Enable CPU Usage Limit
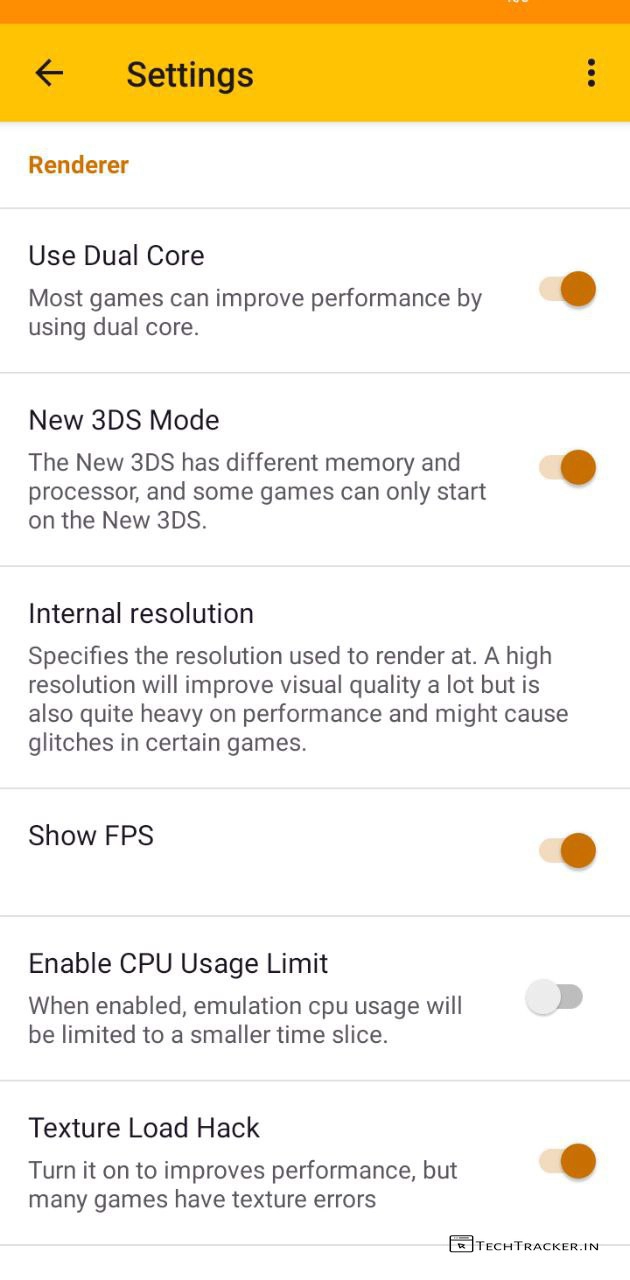 (555, 997)
